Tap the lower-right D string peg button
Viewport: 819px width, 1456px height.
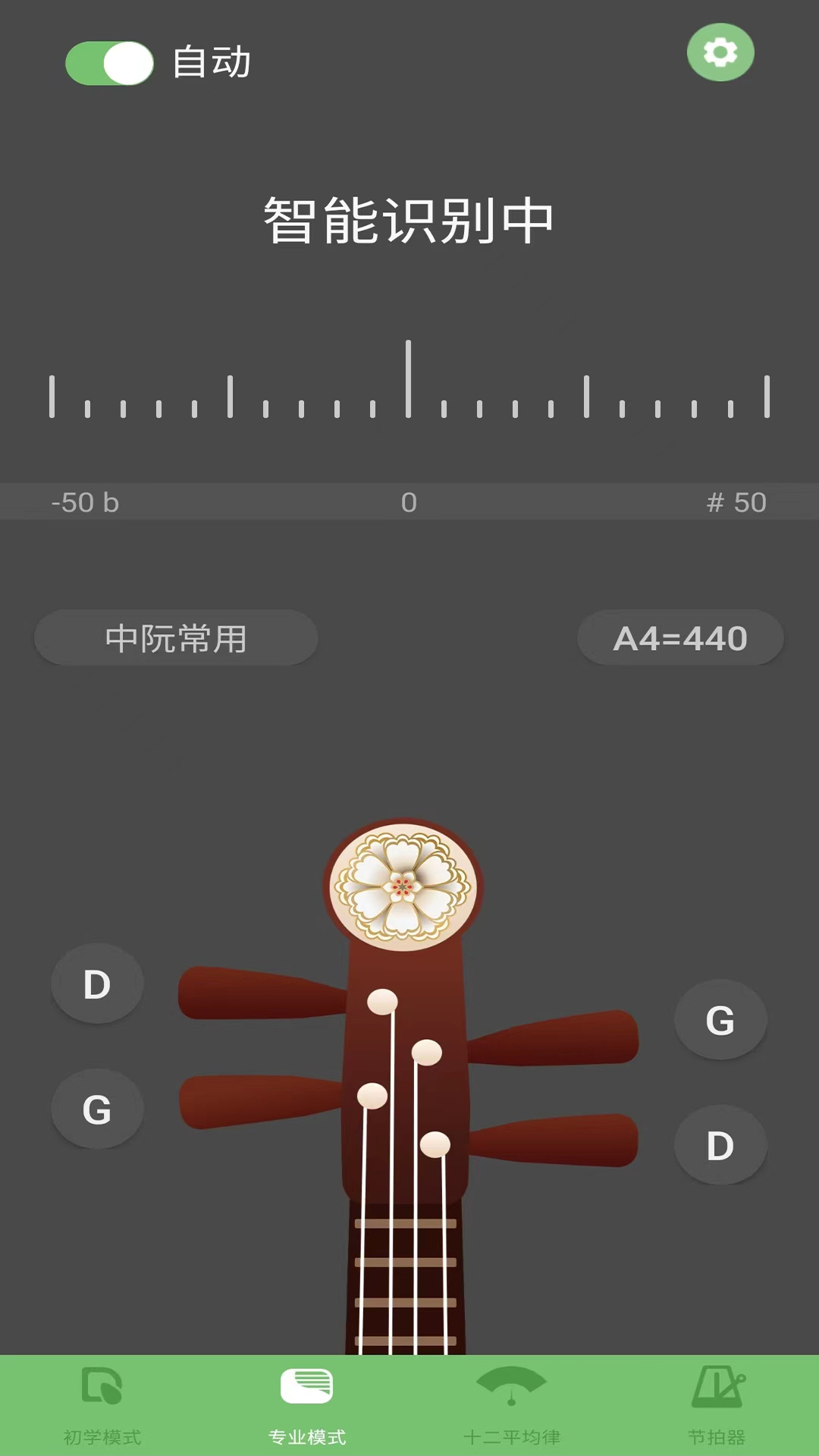point(721,1146)
